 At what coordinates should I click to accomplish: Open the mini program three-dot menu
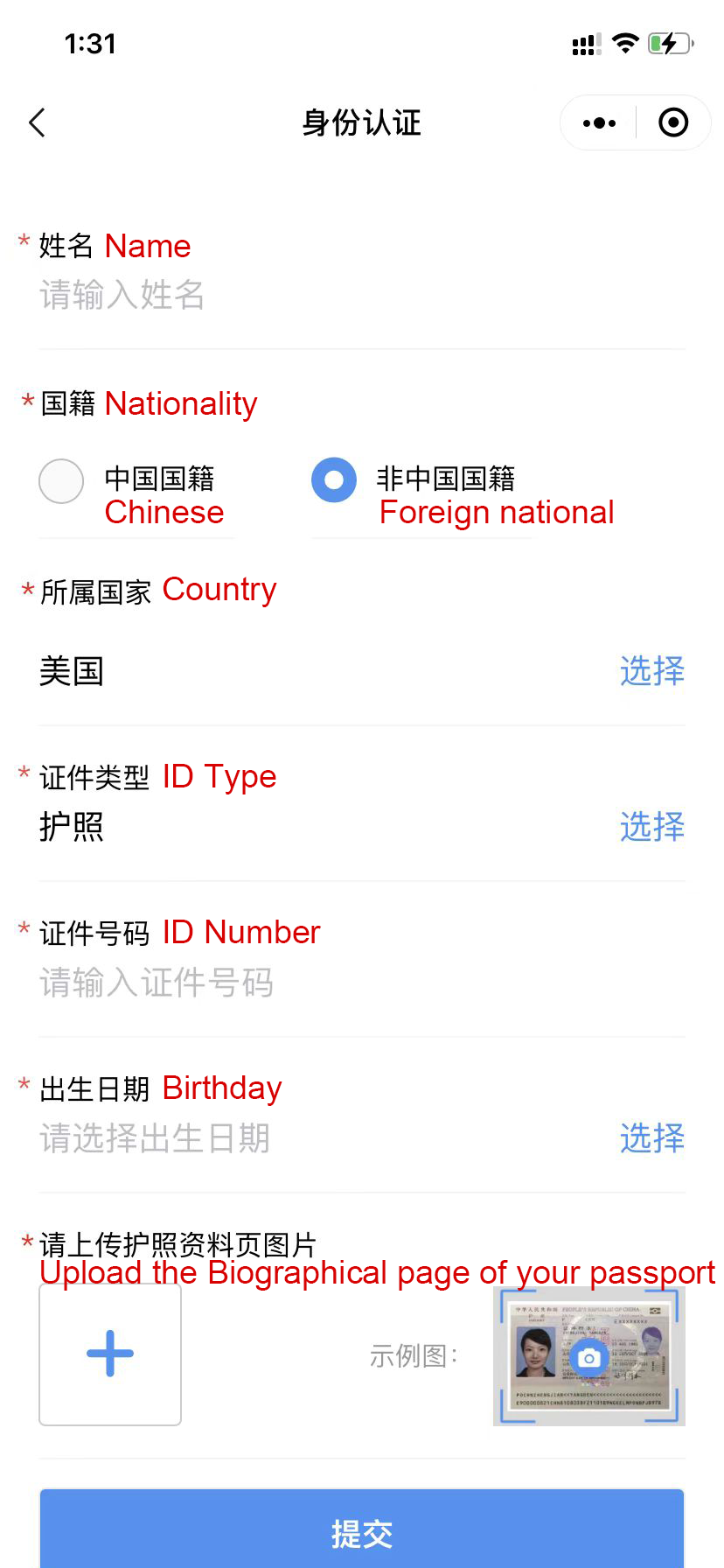(599, 123)
